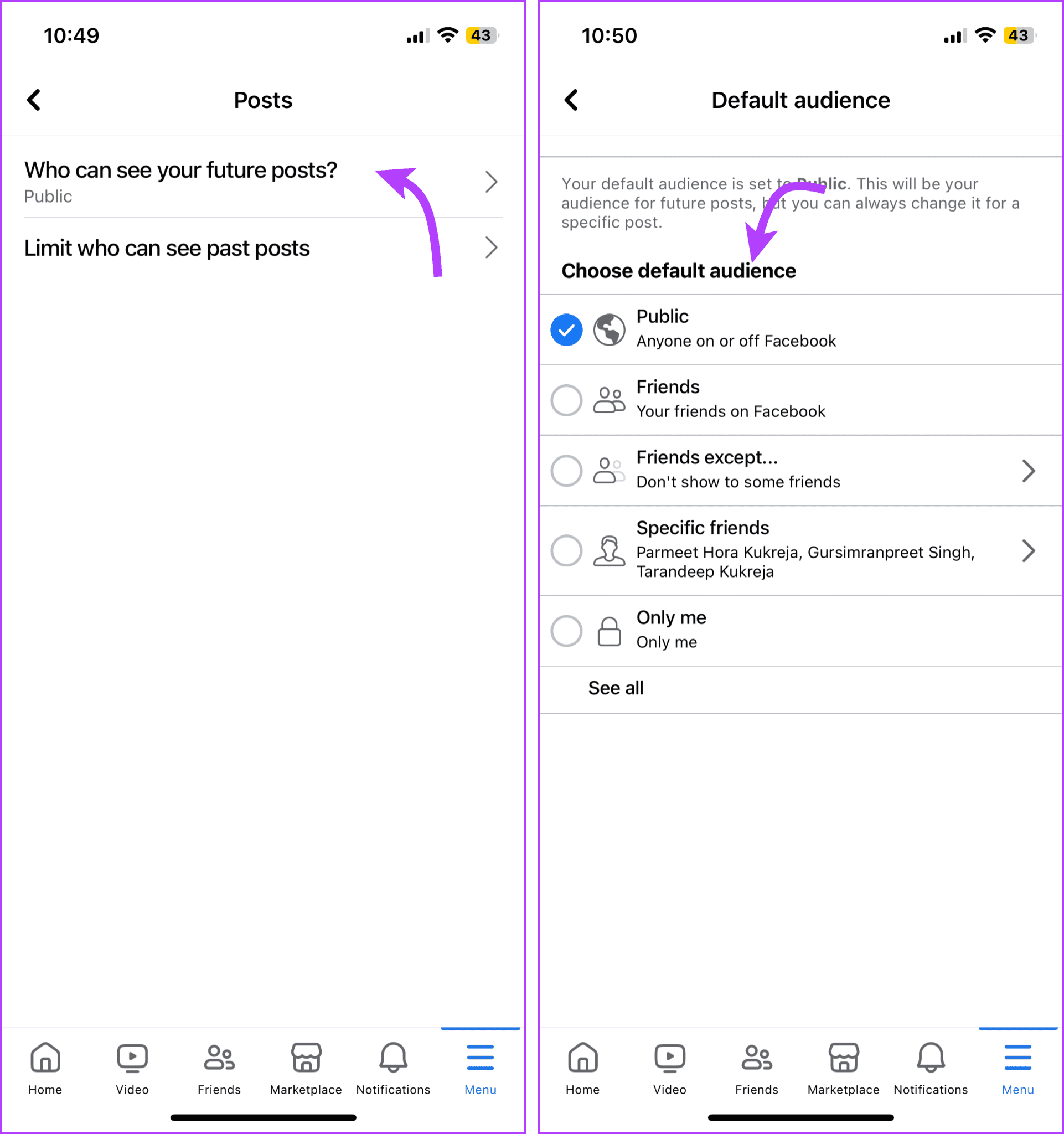The height and width of the screenshot is (1134, 1064).
Task: Select Friends as default audience
Action: pos(566,399)
